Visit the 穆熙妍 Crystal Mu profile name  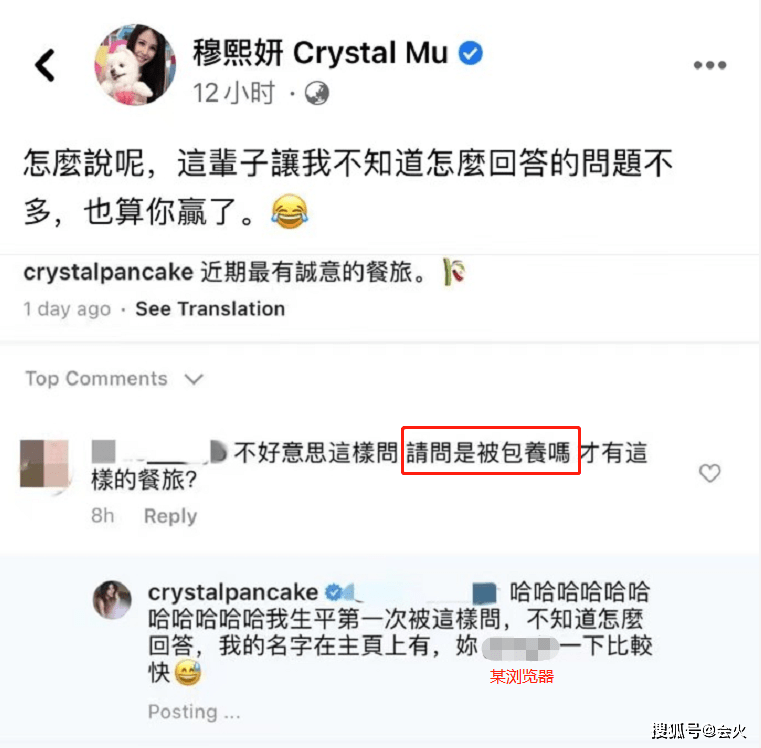tap(320, 52)
